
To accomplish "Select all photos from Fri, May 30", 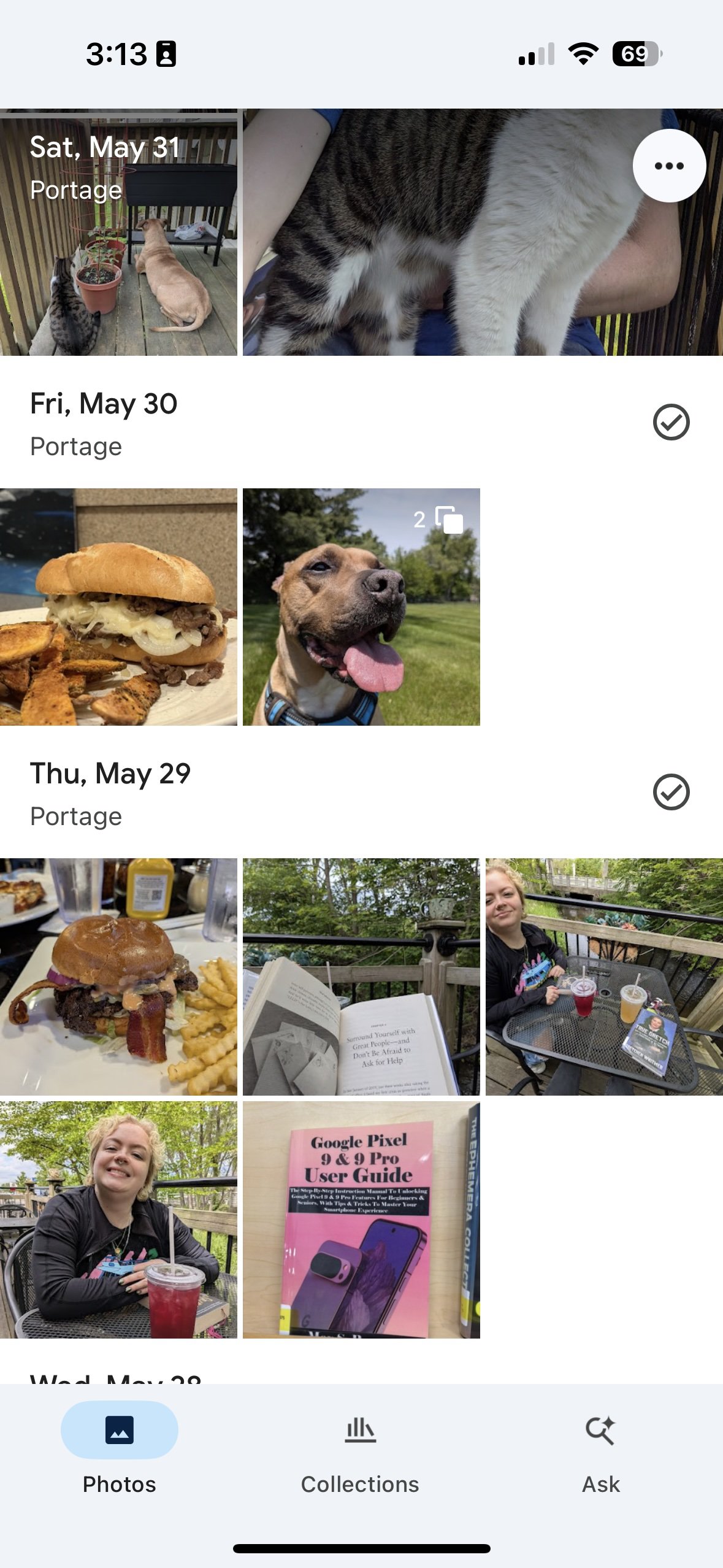I will (x=671, y=422).
